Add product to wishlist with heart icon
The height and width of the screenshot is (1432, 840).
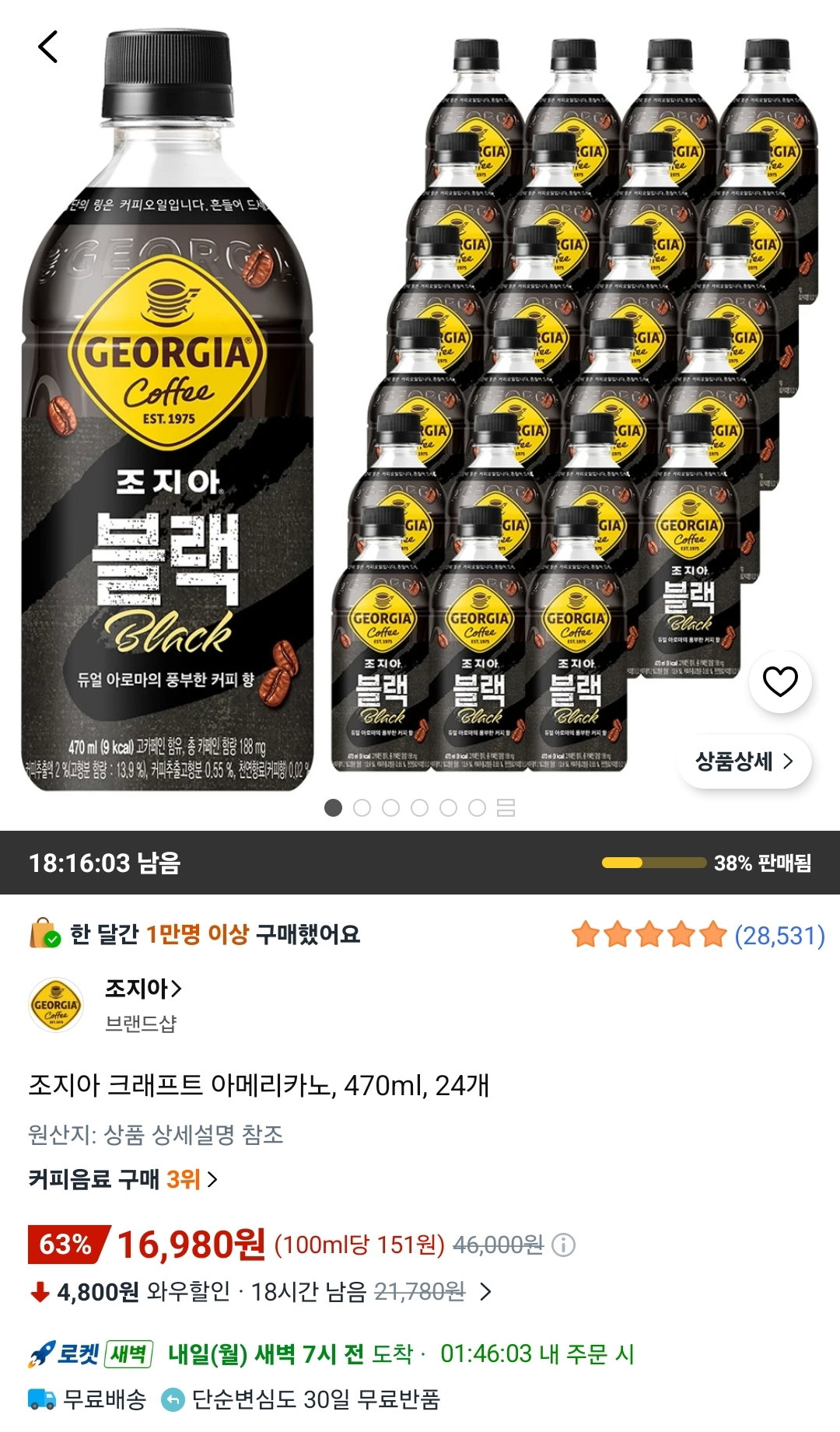(x=780, y=681)
